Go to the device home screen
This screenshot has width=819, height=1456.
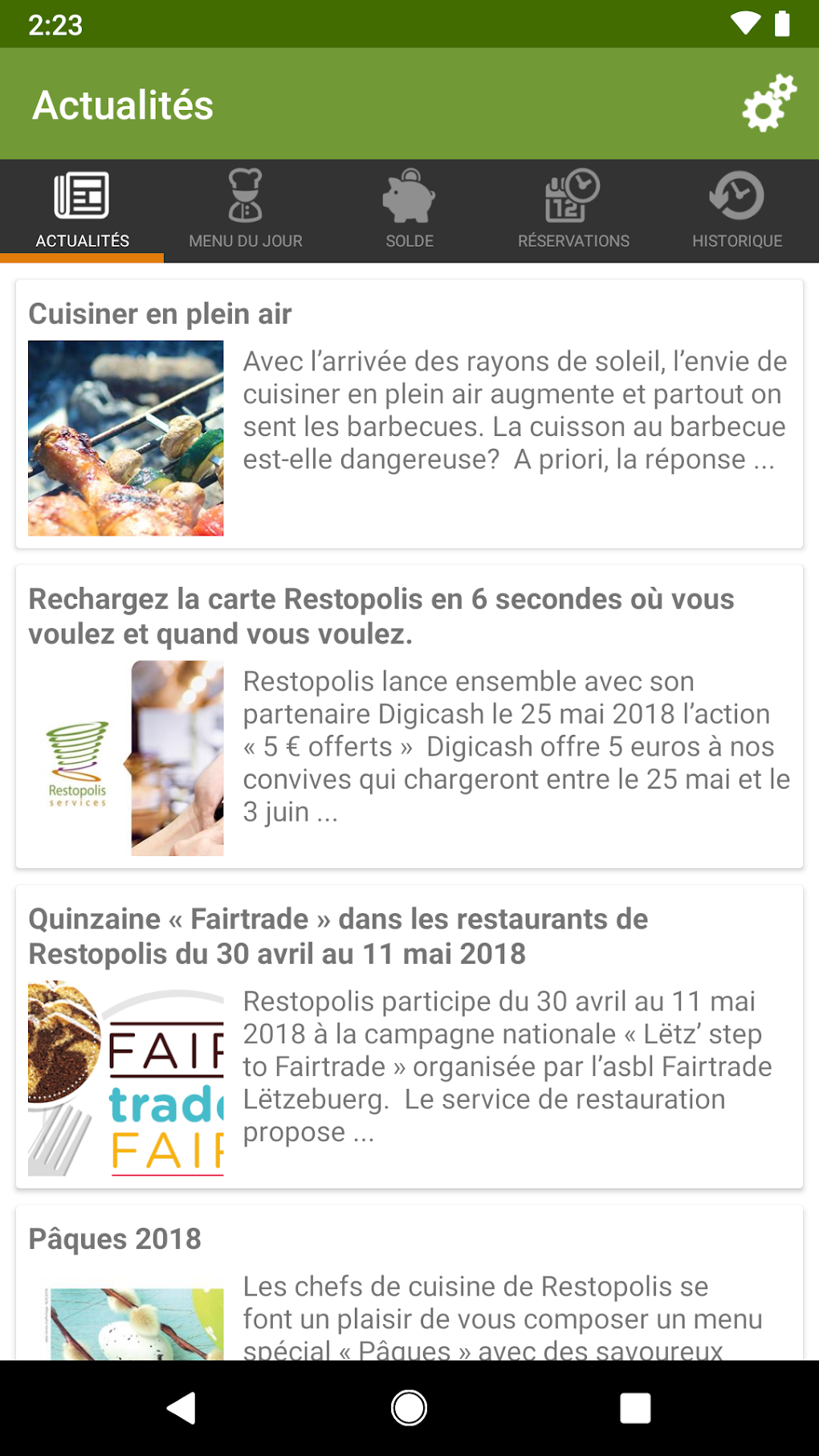point(409,1408)
